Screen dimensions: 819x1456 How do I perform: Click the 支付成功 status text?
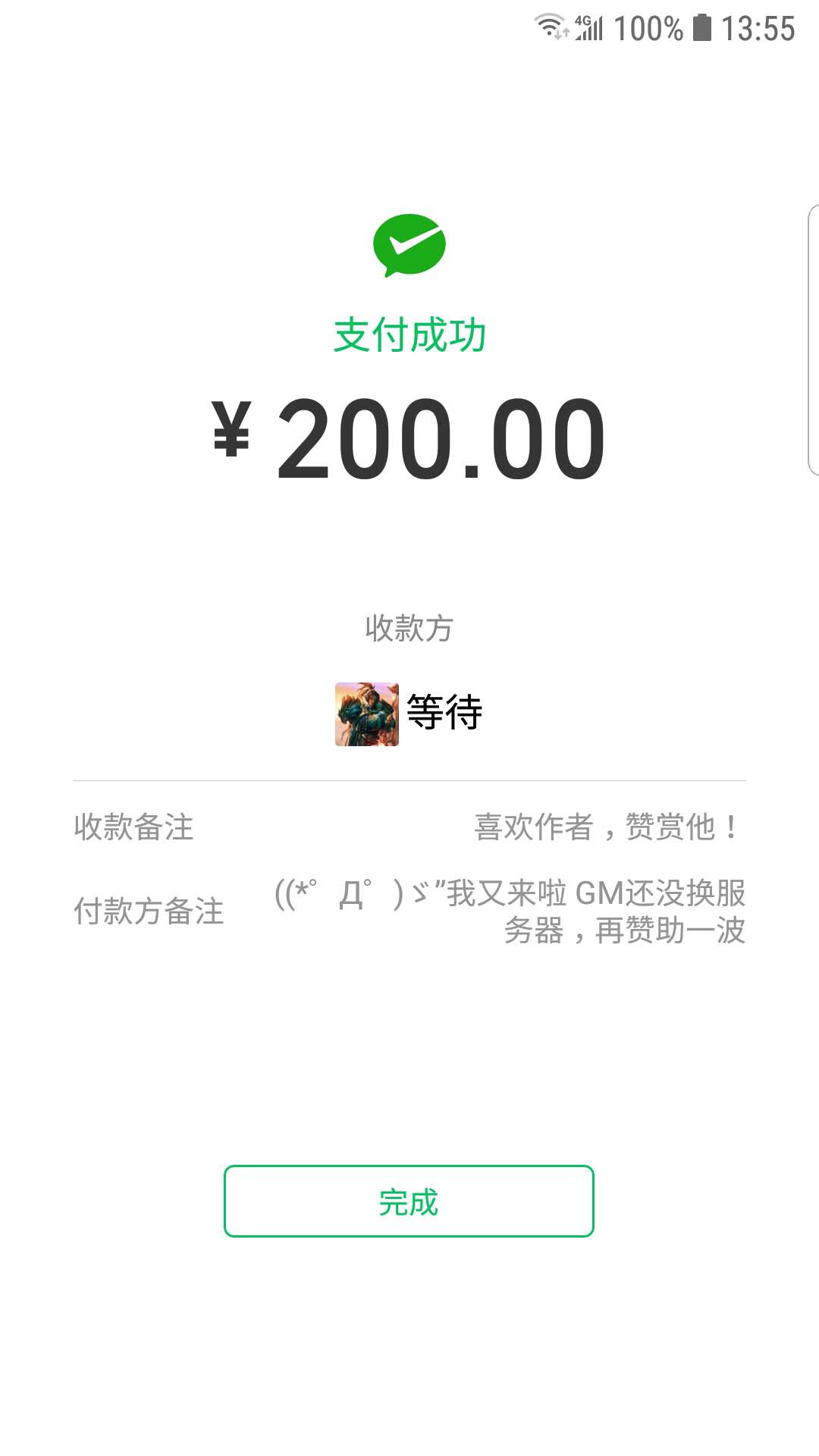pos(409,334)
